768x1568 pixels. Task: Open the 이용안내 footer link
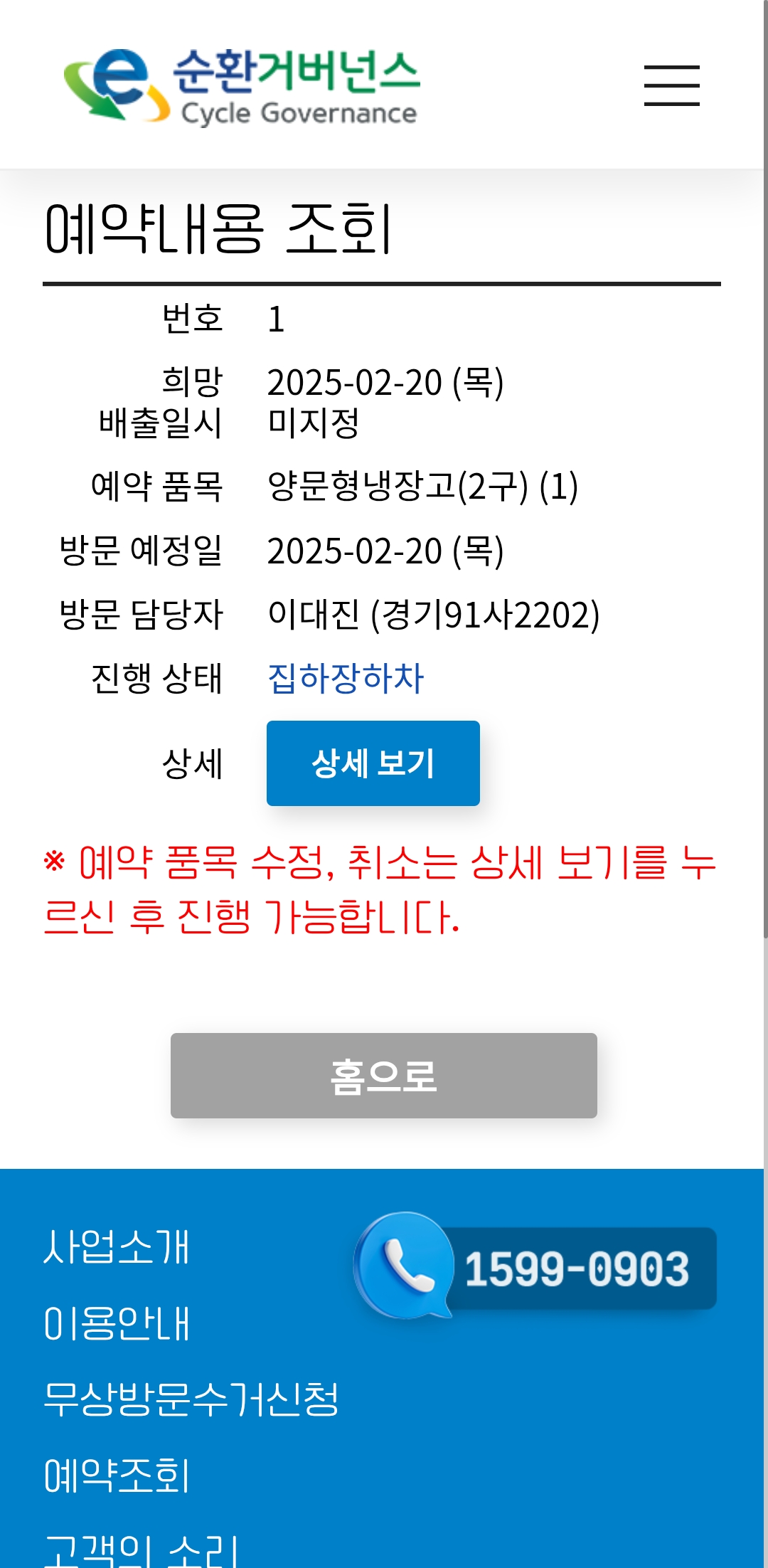pos(117,1323)
